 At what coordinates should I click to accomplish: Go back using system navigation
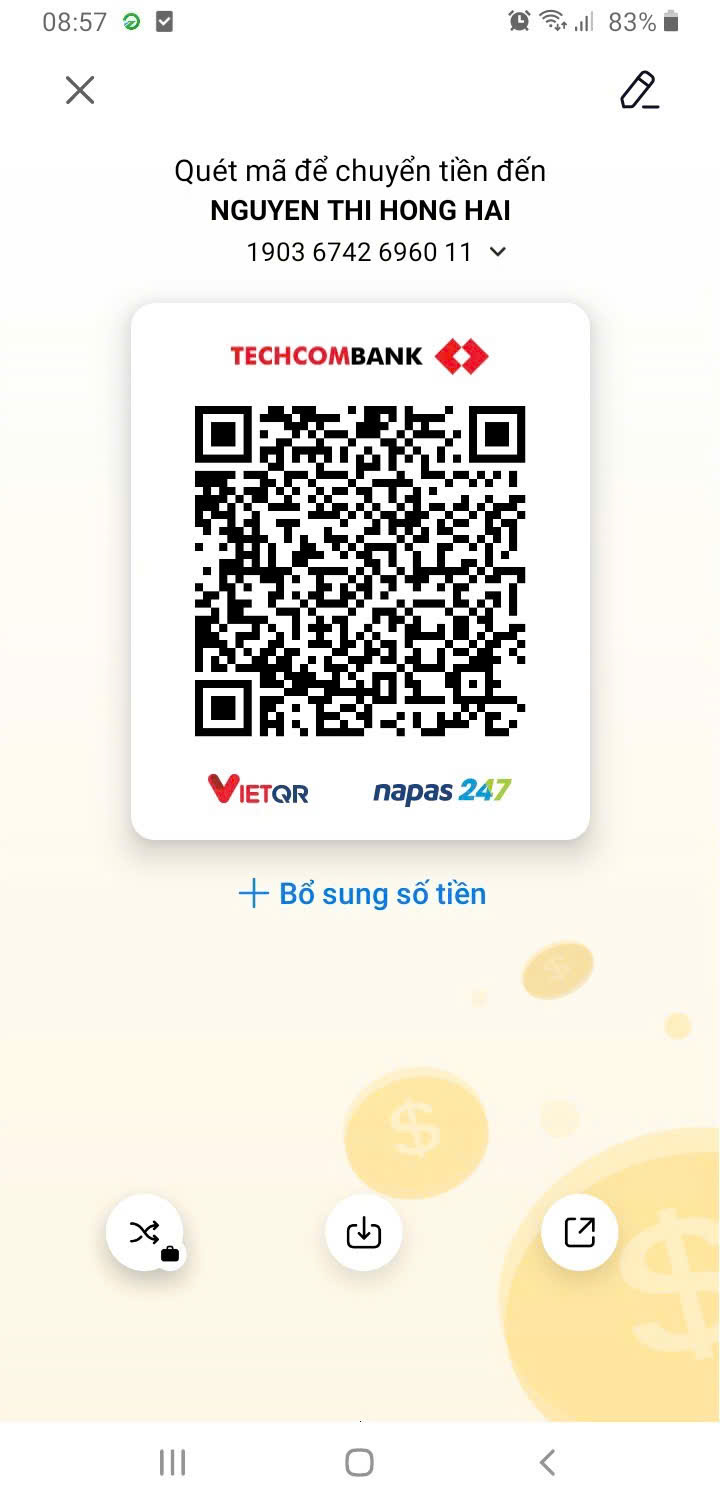[x=547, y=1462]
